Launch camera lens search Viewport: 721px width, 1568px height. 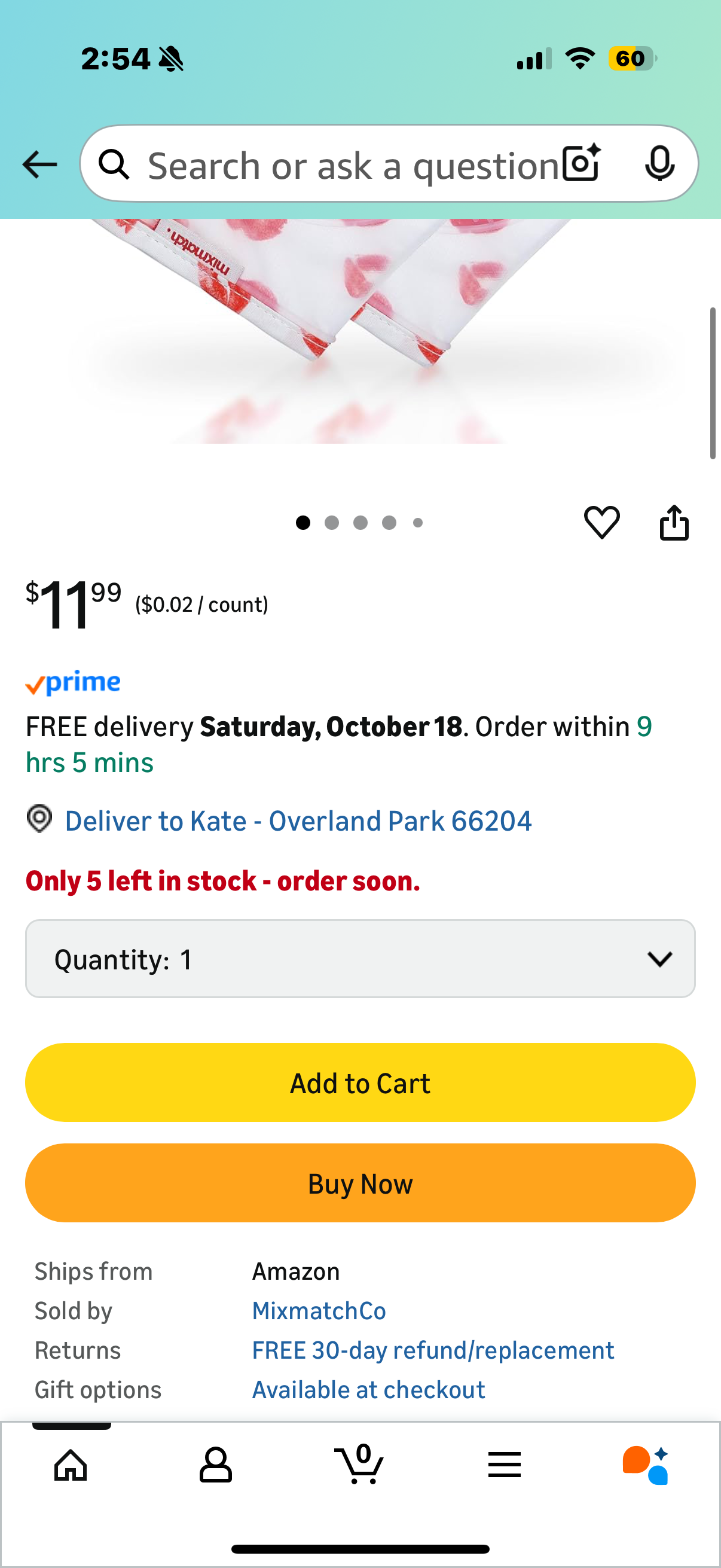581,164
